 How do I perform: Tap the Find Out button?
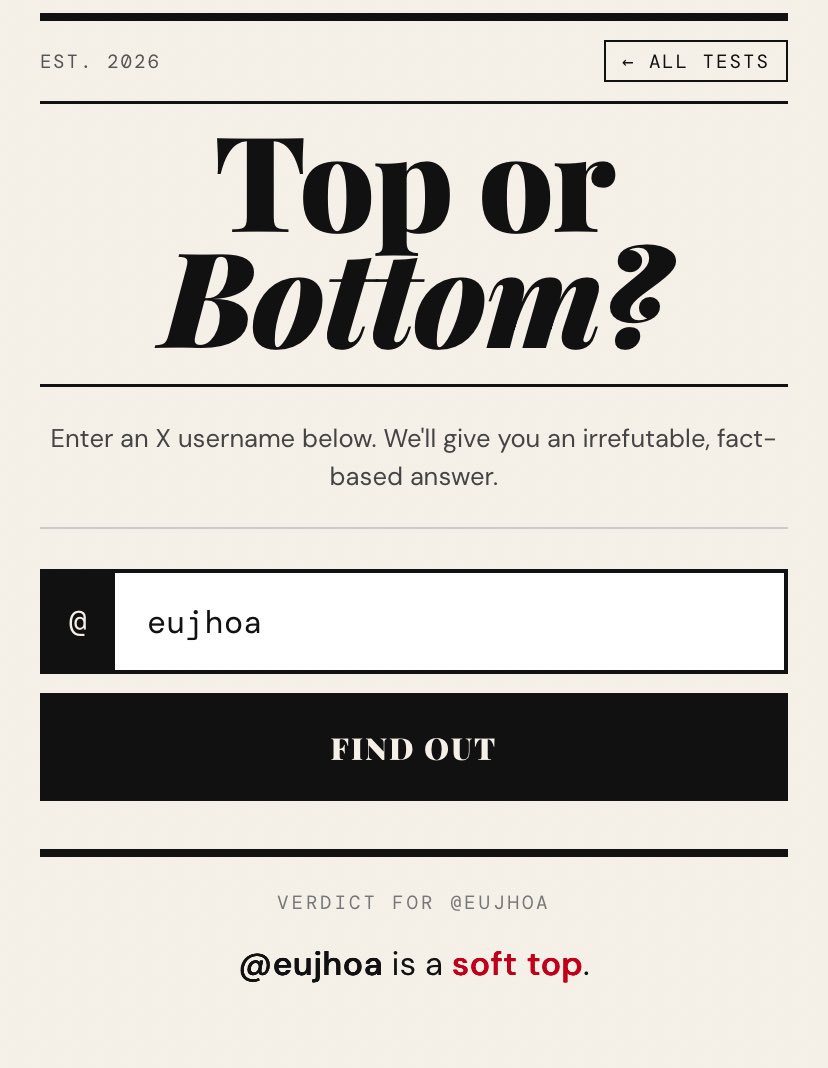click(414, 747)
